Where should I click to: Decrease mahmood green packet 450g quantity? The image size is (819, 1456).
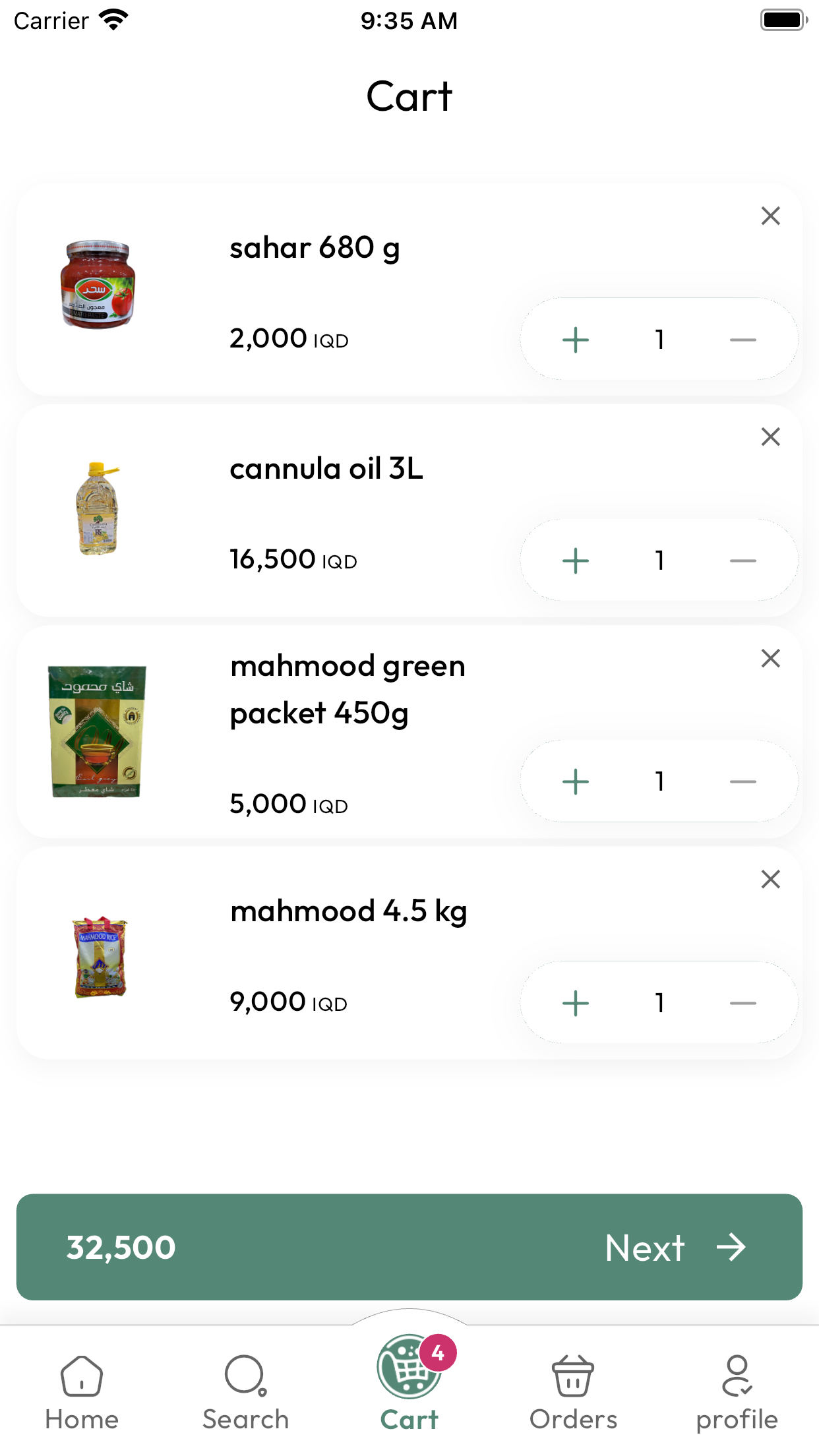743,781
